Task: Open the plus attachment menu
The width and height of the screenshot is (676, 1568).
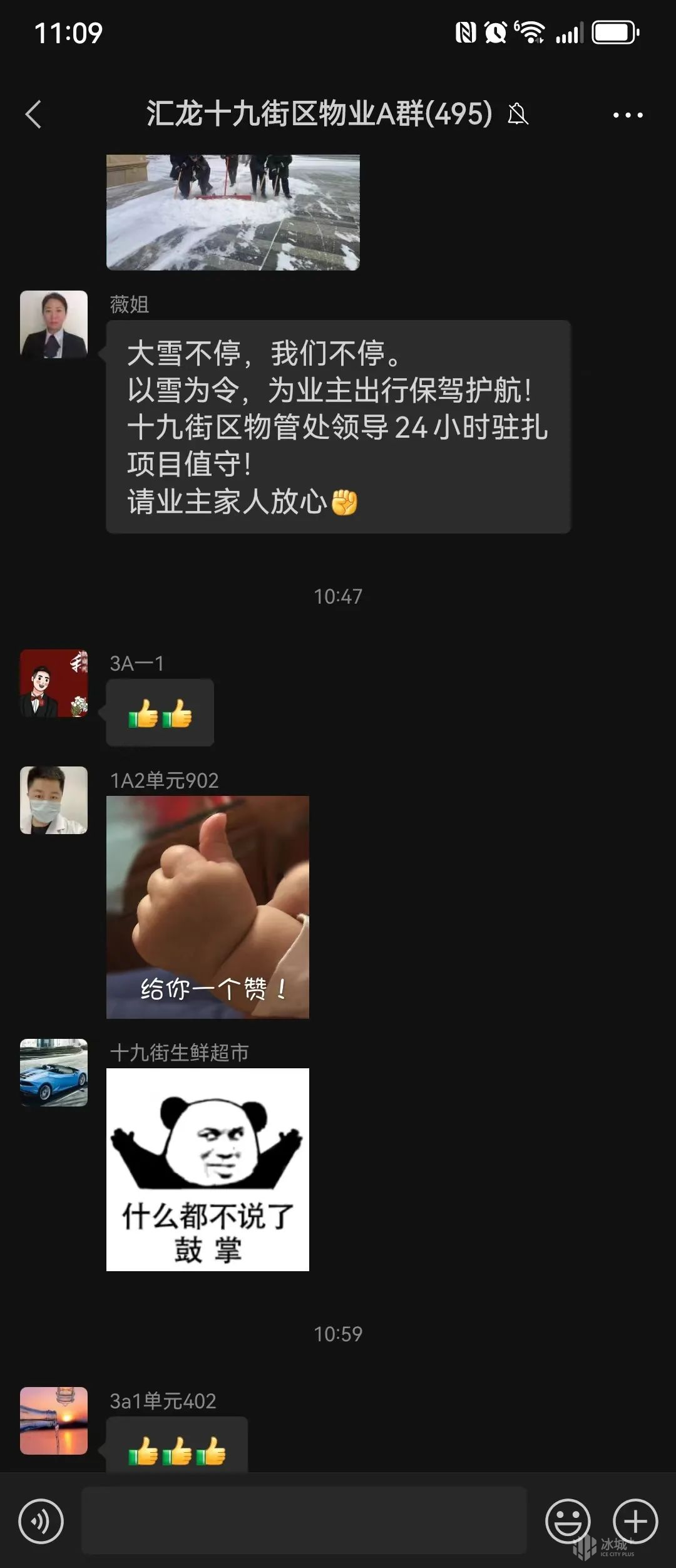Action: 635,1520
